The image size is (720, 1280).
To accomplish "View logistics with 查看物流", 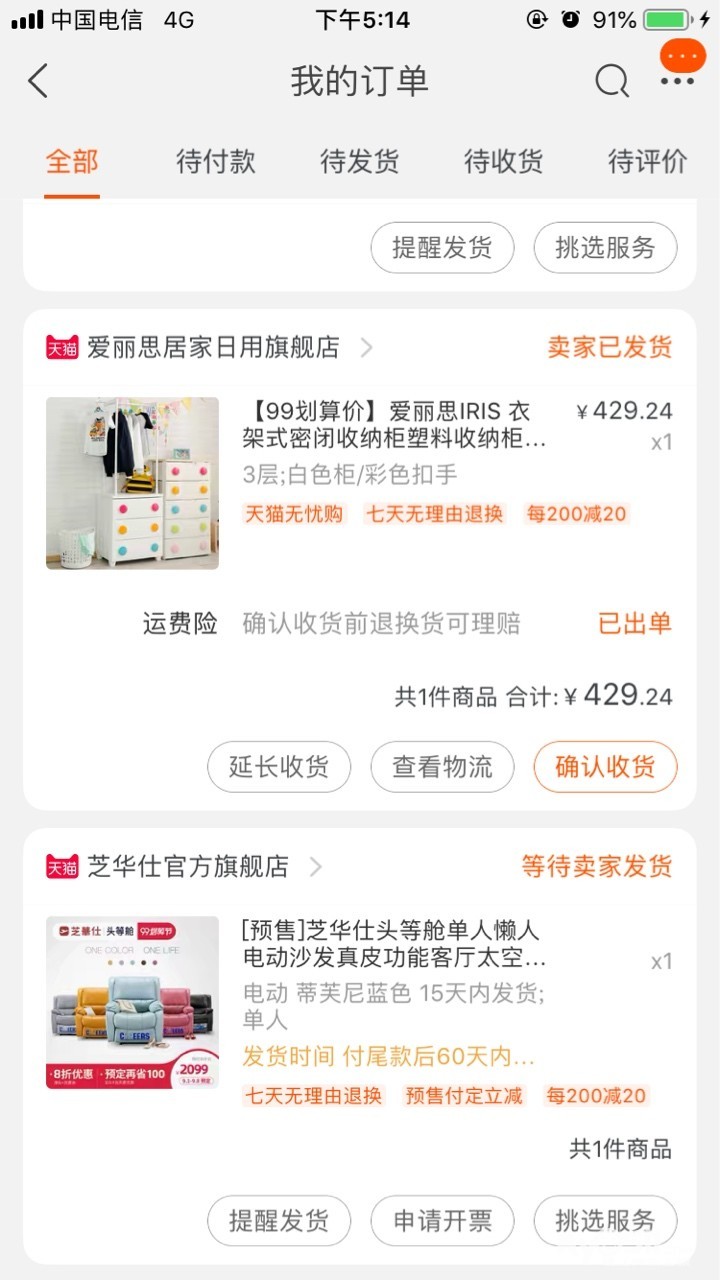I will (x=442, y=767).
